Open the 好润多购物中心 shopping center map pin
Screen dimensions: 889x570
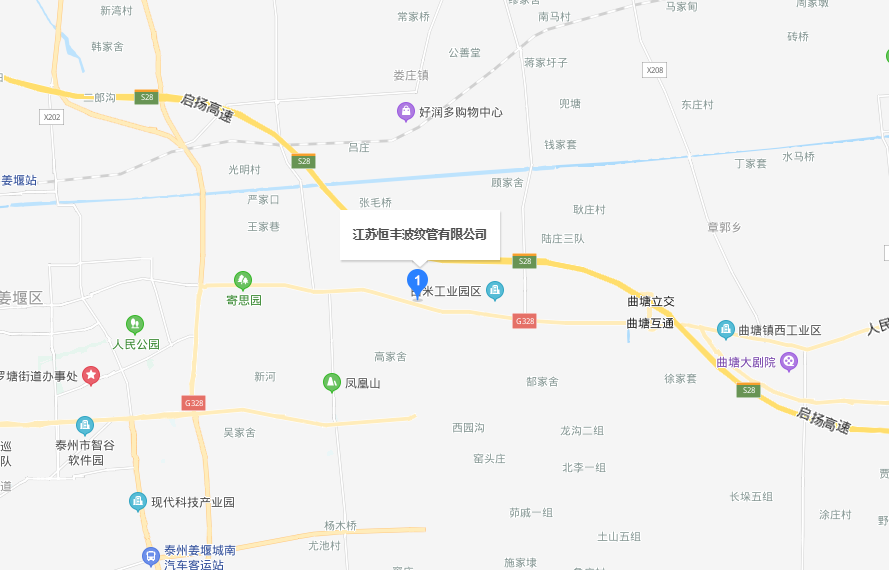point(406,111)
